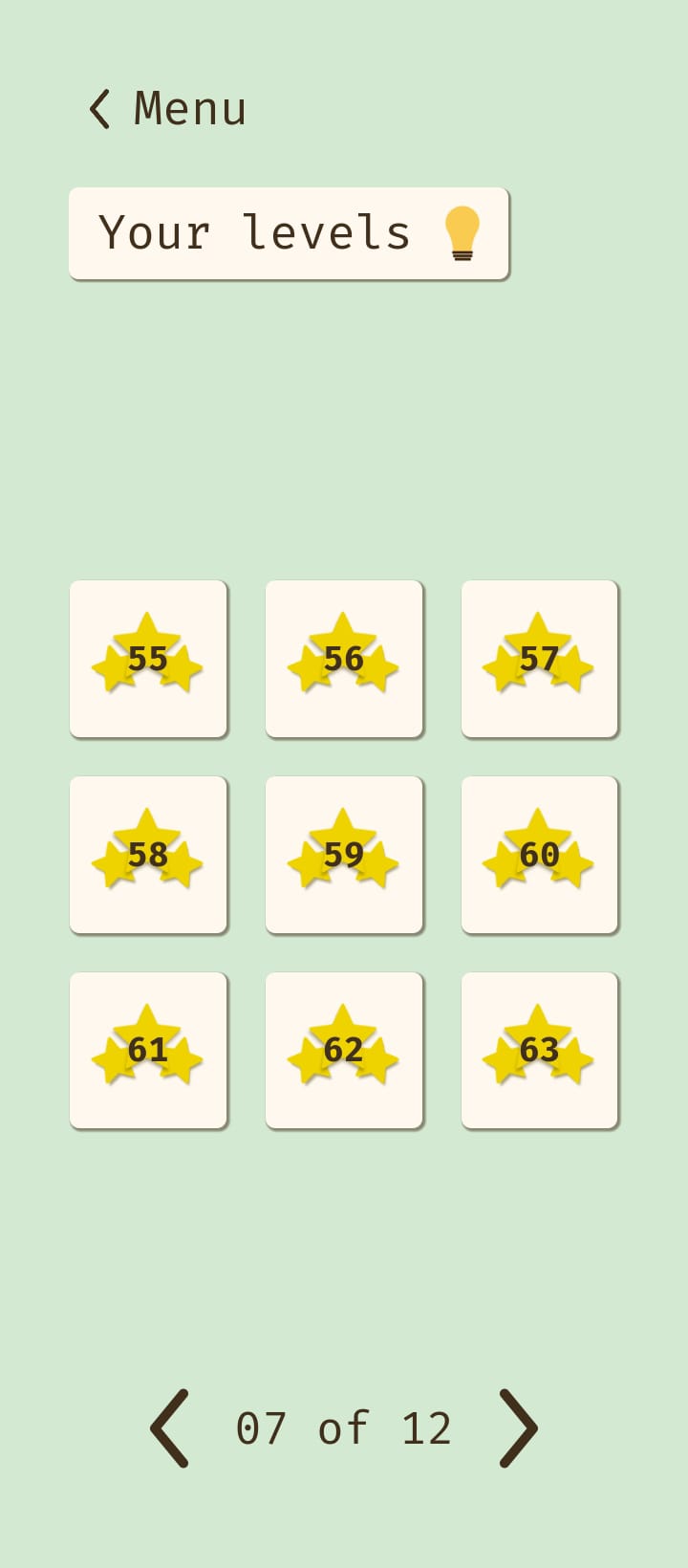Go back to the Menu
The width and height of the screenshot is (688, 1568).
pyautogui.click(x=168, y=109)
